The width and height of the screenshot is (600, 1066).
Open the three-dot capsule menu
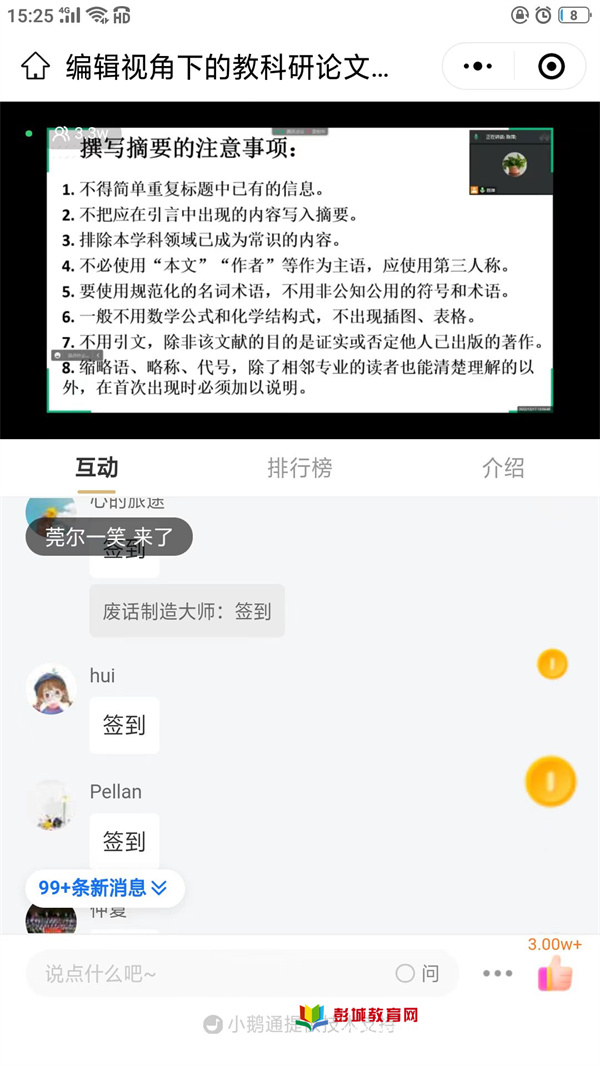[480, 67]
